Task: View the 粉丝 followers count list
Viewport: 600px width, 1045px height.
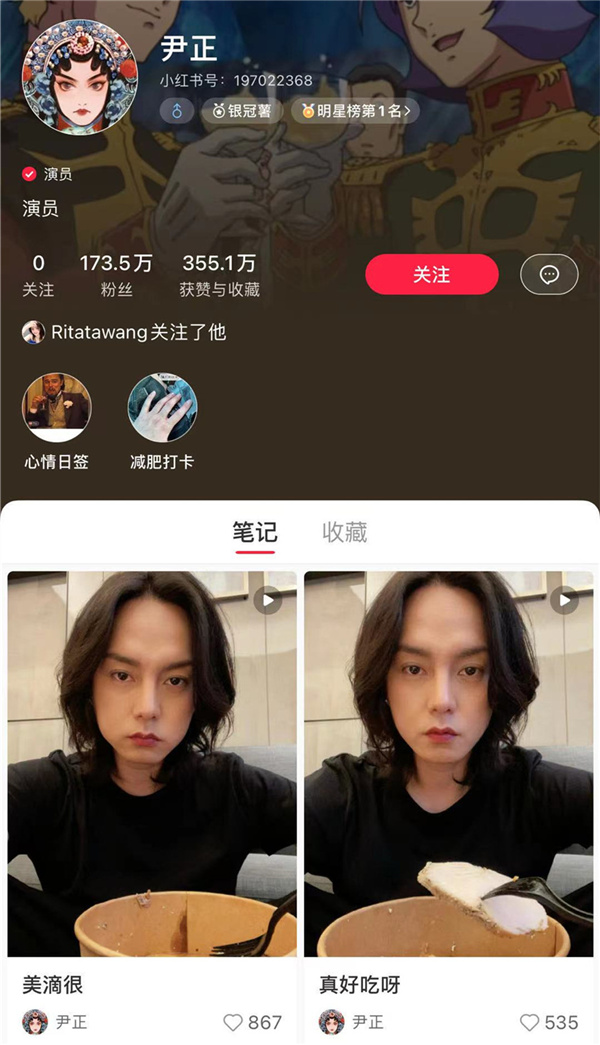Action: click(116, 275)
